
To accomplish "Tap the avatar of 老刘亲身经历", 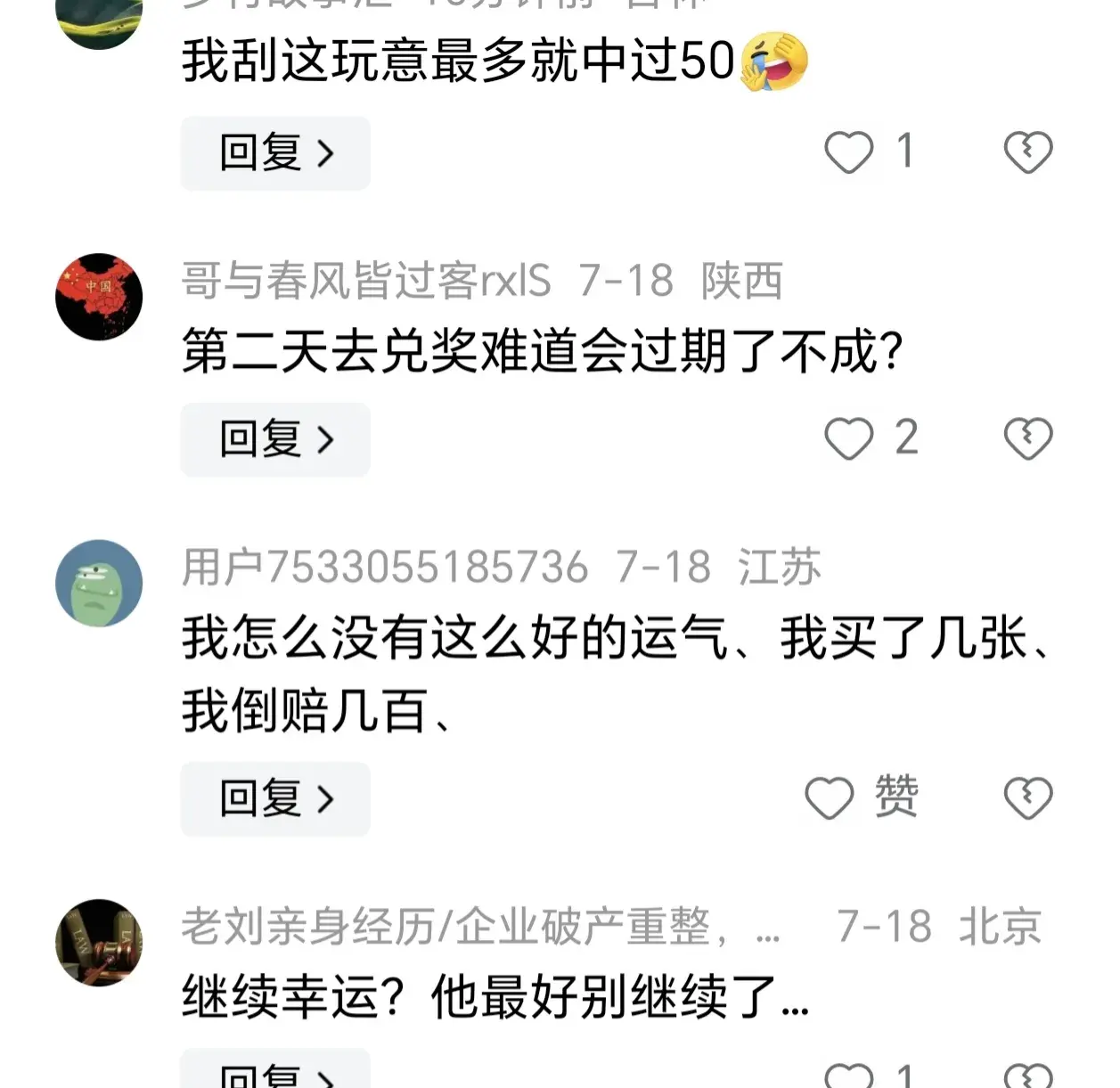I will click(x=99, y=942).
